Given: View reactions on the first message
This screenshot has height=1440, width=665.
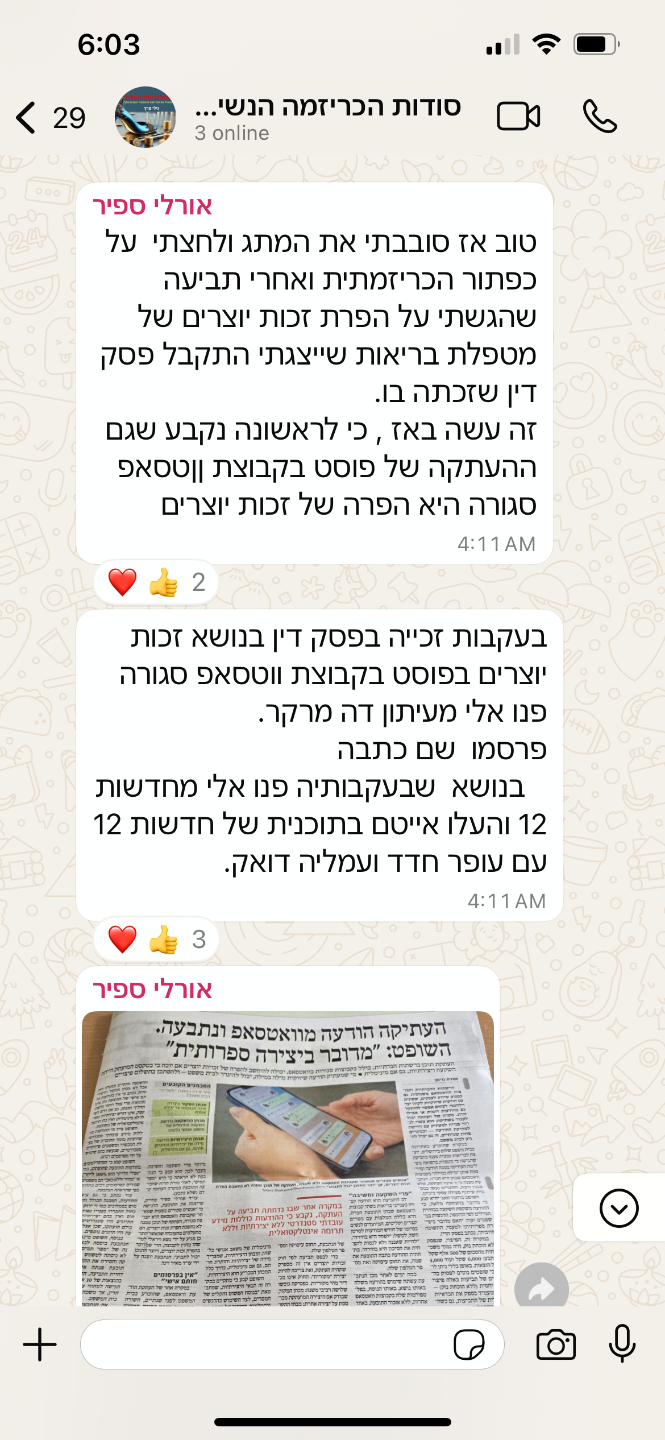Looking at the screenshot, I should pyautogui.click(x=155, y=582).
